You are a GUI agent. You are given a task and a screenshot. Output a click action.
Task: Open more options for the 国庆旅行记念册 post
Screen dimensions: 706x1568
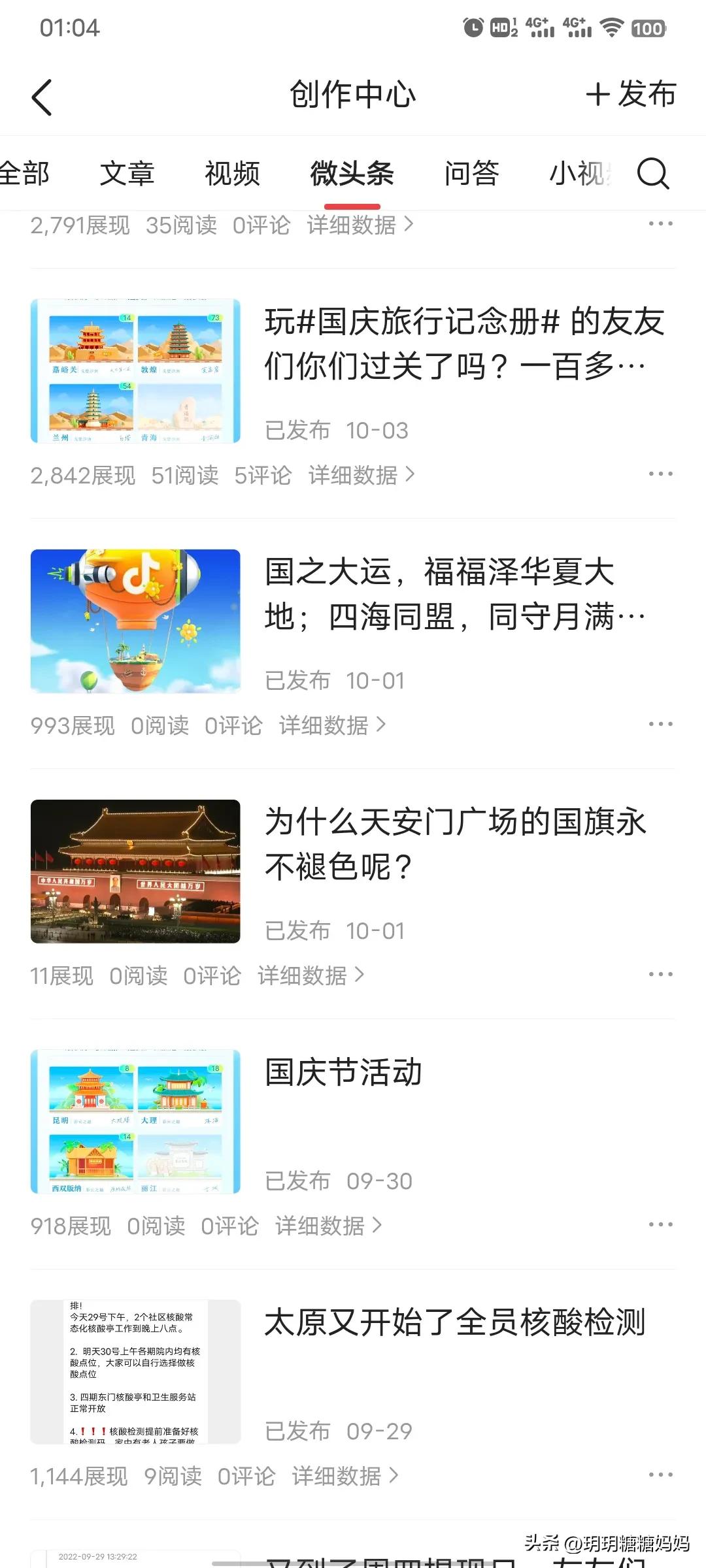pyautogui.click(x=660, y=474)
